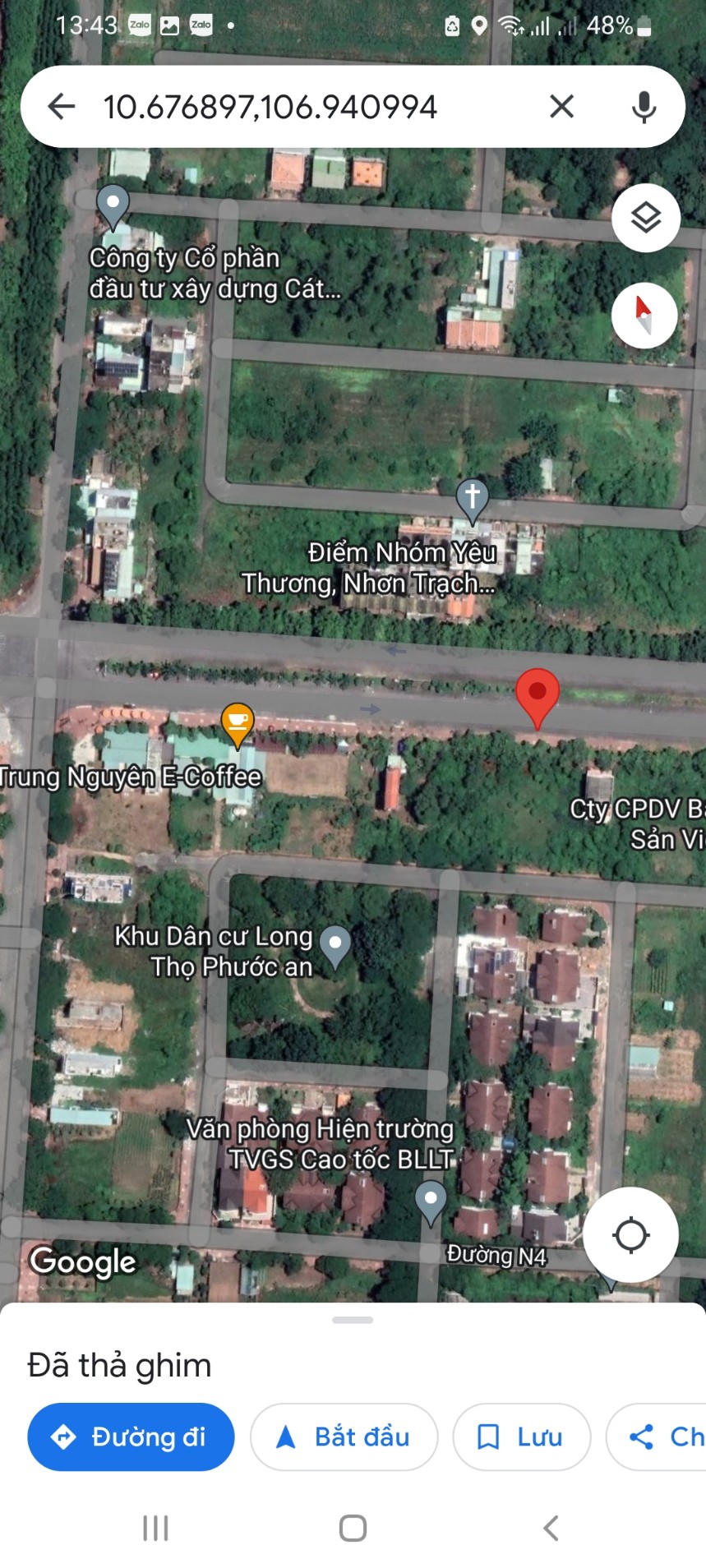Clear the search field with the X
This screenshot has height=1568, width=706.
pos(561,106)
